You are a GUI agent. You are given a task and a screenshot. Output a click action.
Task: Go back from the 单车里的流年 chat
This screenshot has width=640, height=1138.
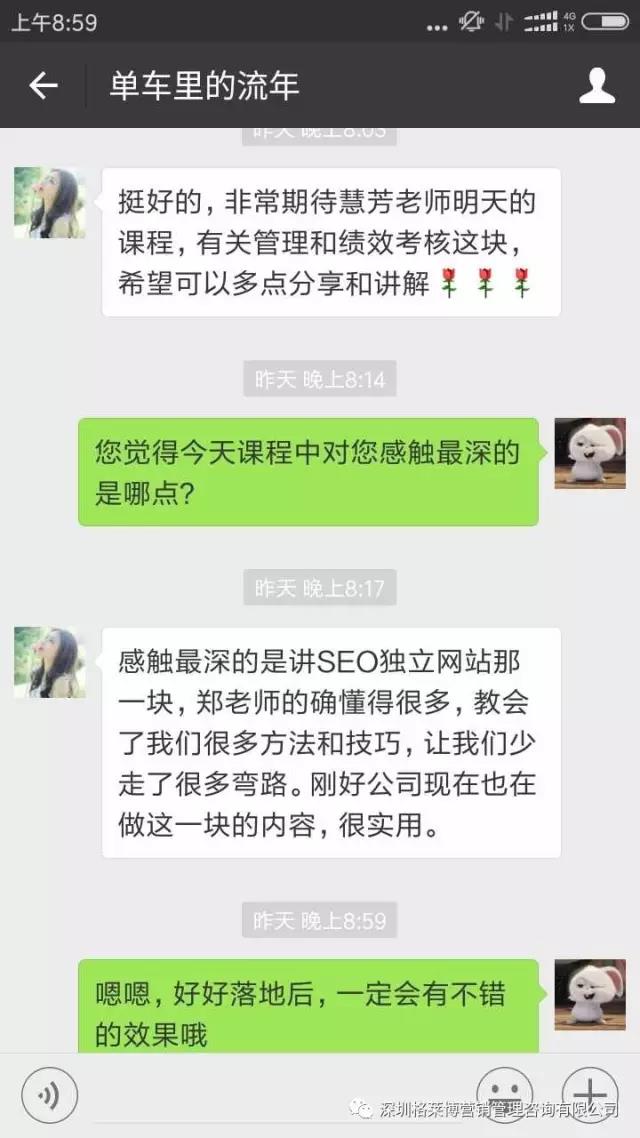point(43,86)
